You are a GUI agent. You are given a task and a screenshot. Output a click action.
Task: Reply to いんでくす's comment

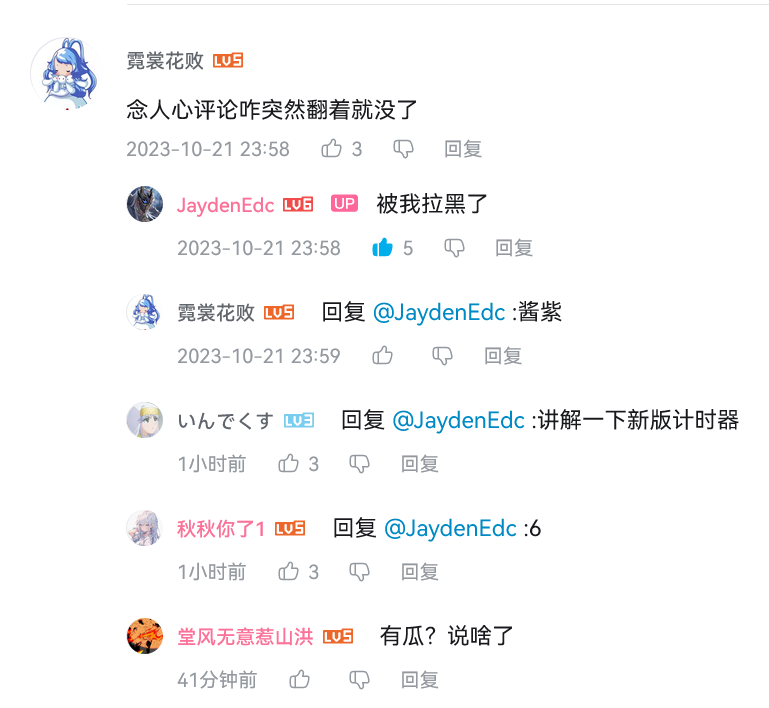pos(420,464)
